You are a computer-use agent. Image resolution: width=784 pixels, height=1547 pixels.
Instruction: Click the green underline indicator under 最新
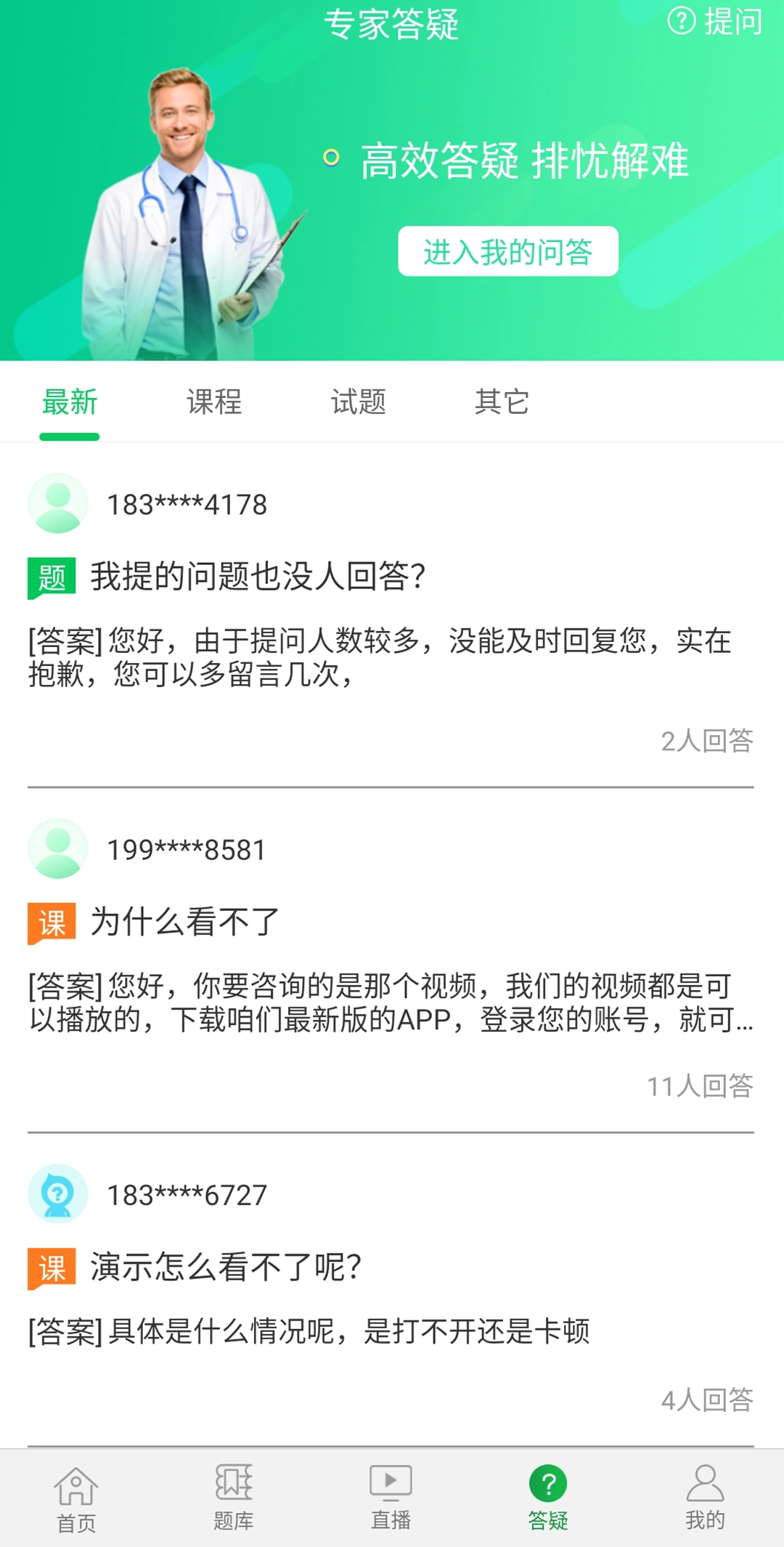[x=70, y=436]
